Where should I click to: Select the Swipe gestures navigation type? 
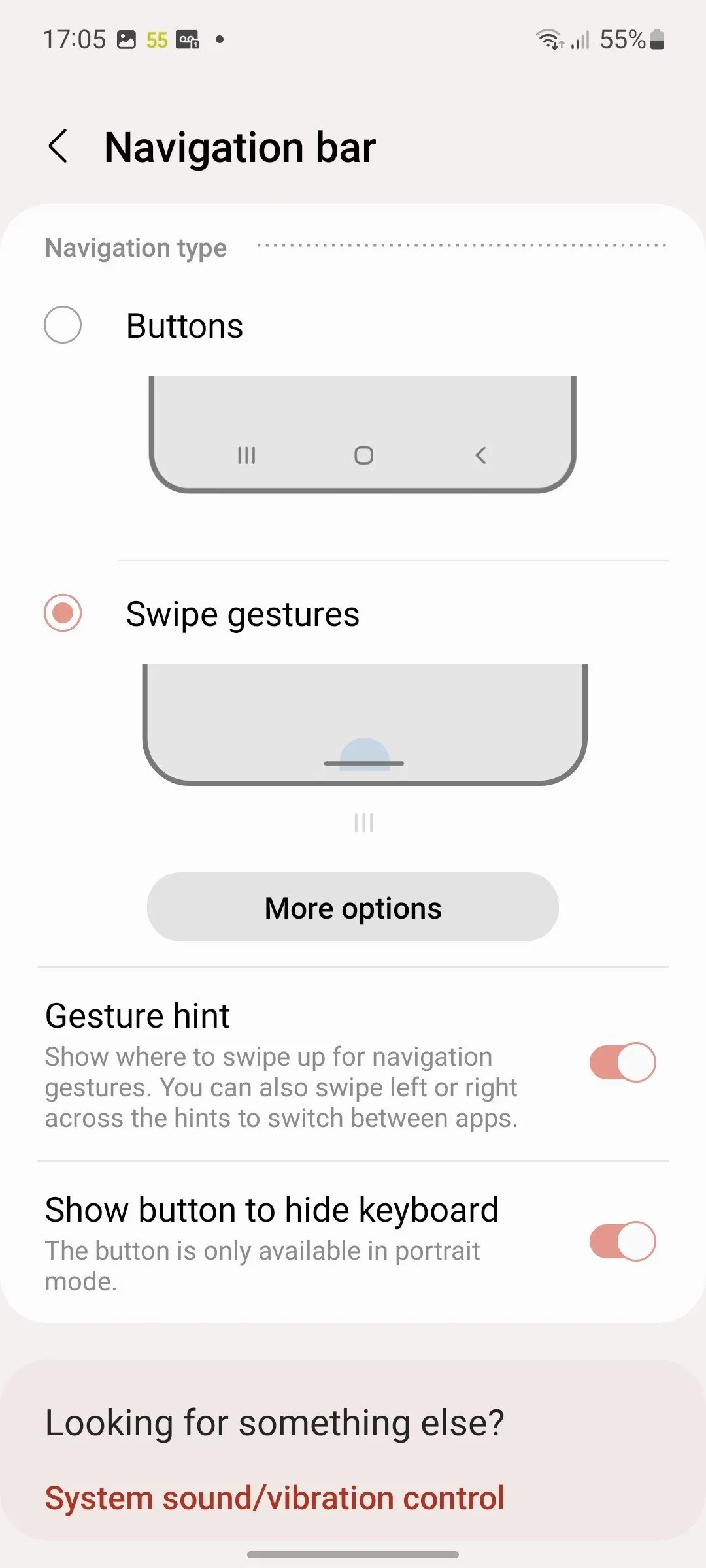(x=63, y=613)
